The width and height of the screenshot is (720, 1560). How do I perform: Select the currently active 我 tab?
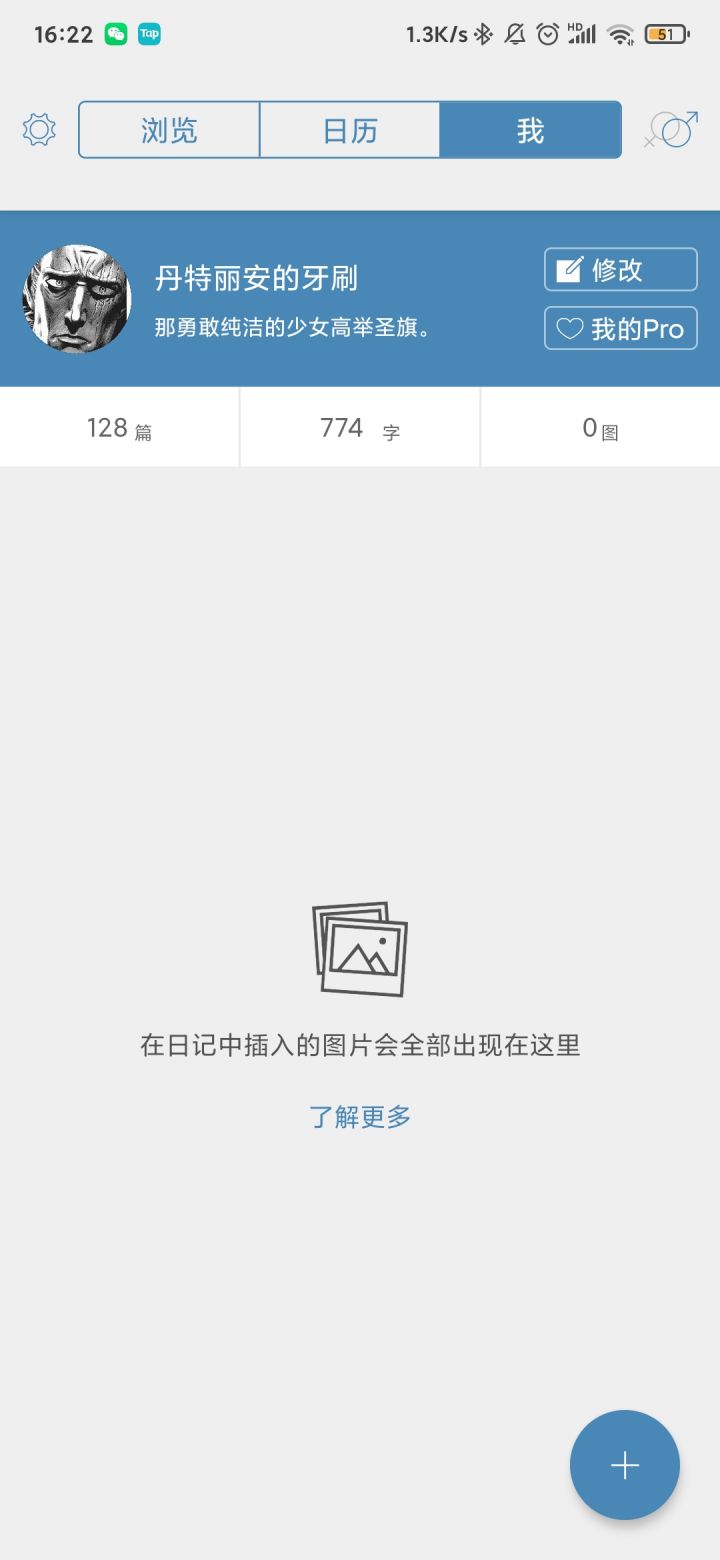point(530,130)
